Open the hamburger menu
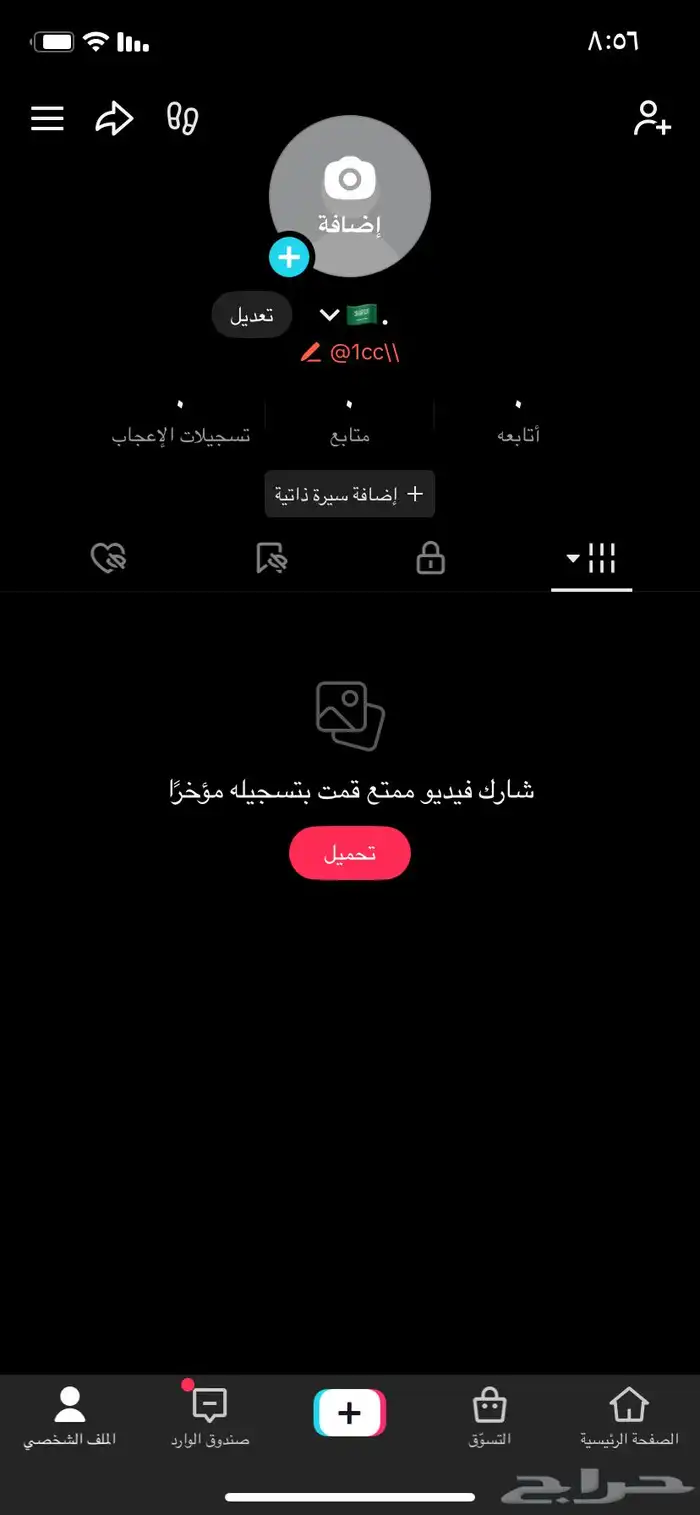 click(47, 119)
